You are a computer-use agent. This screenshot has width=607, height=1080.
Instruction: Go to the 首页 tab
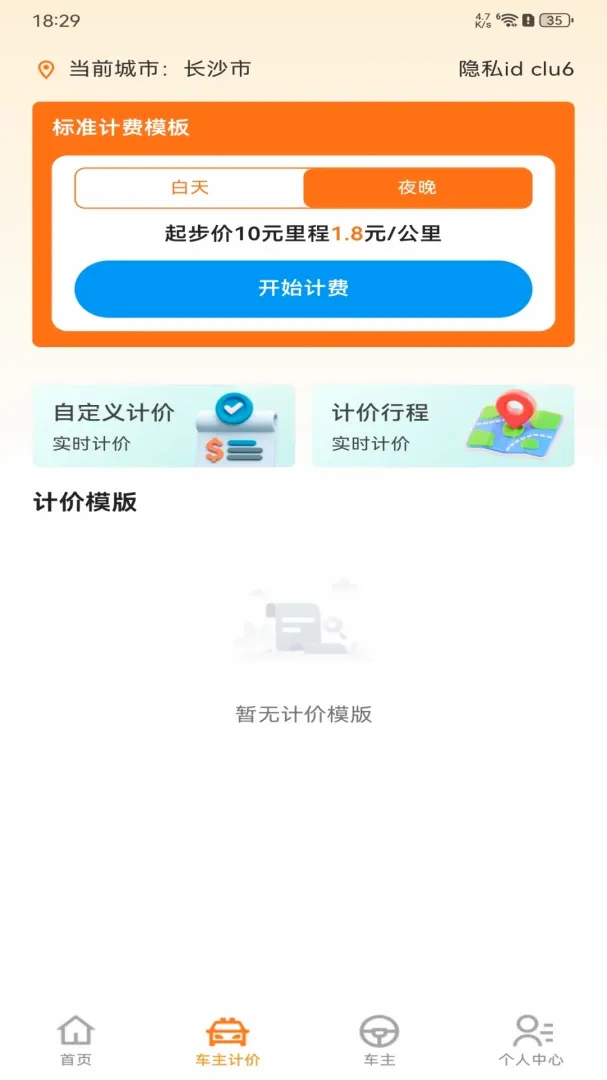pos(76,1040)
